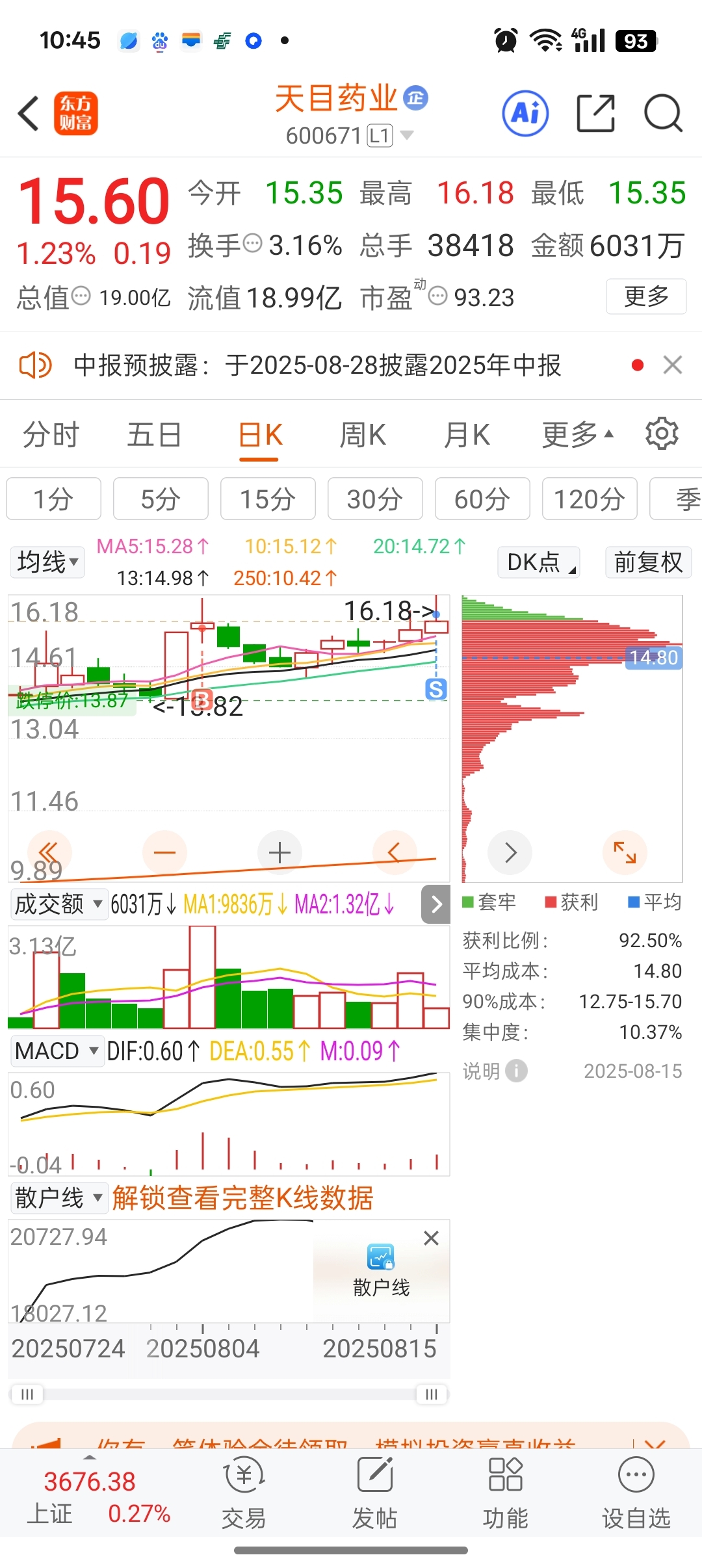This screenshot has width=702, height=1568.
Task: Zoom in chart with plus button
Action: (x=279, y=852)
